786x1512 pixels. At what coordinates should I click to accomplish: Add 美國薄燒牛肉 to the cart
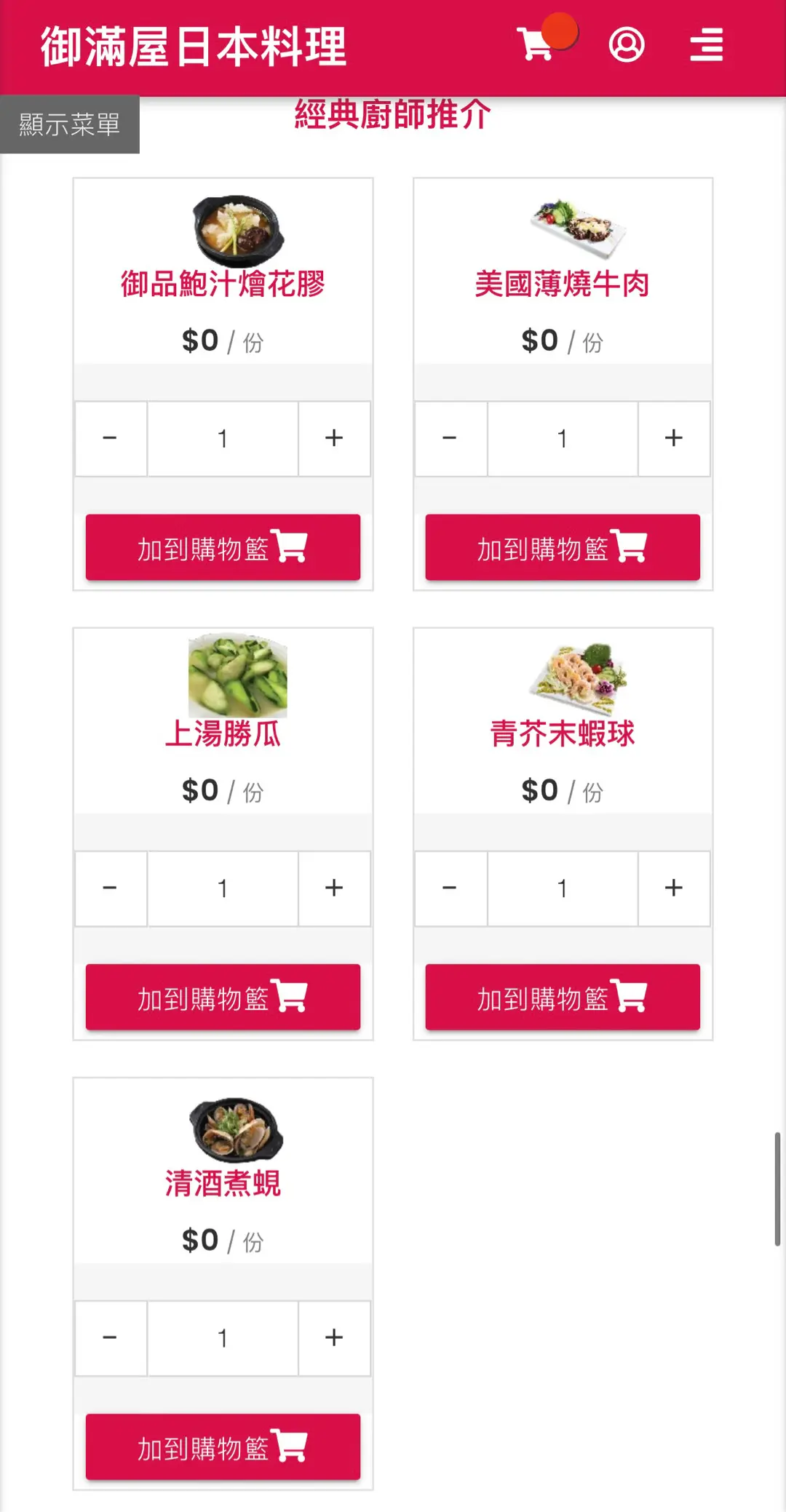pos(563,548)
